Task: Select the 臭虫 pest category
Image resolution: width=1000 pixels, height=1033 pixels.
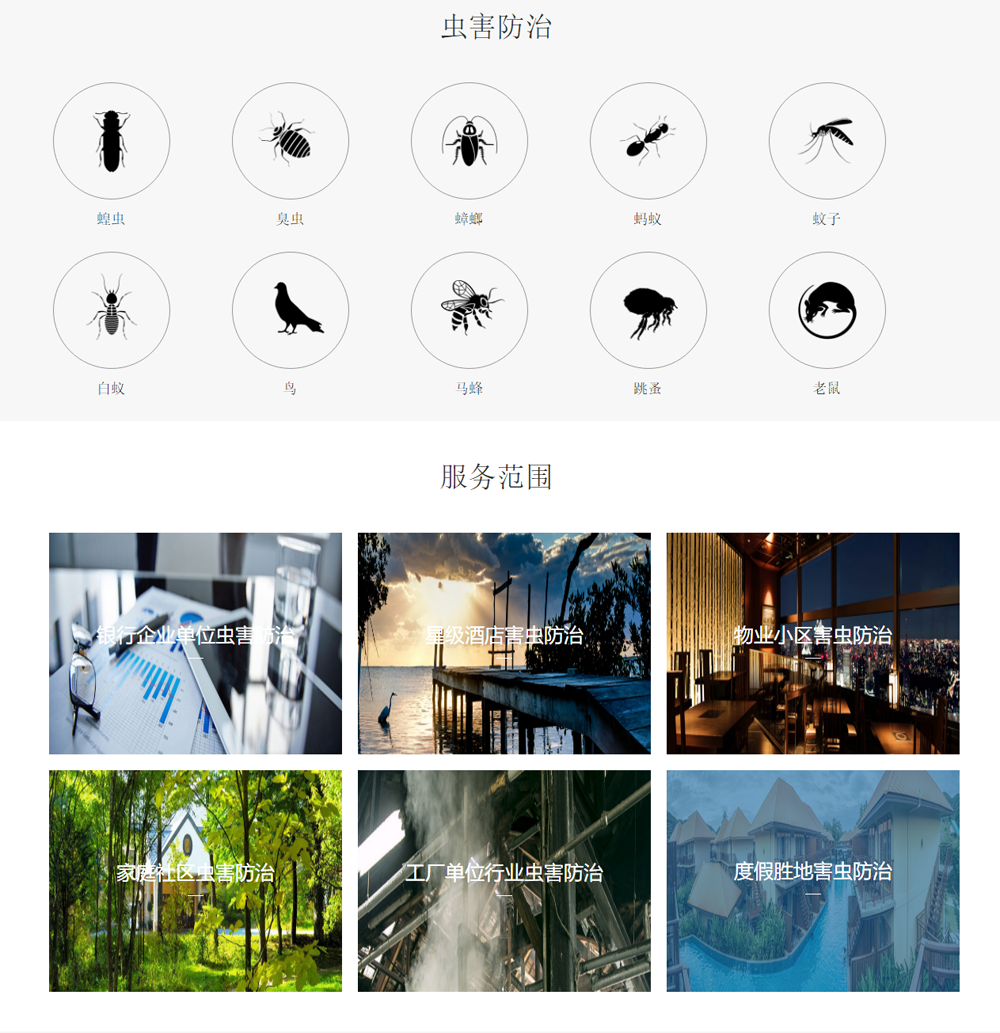Action: pyautogui.click(x=290, y=141)
